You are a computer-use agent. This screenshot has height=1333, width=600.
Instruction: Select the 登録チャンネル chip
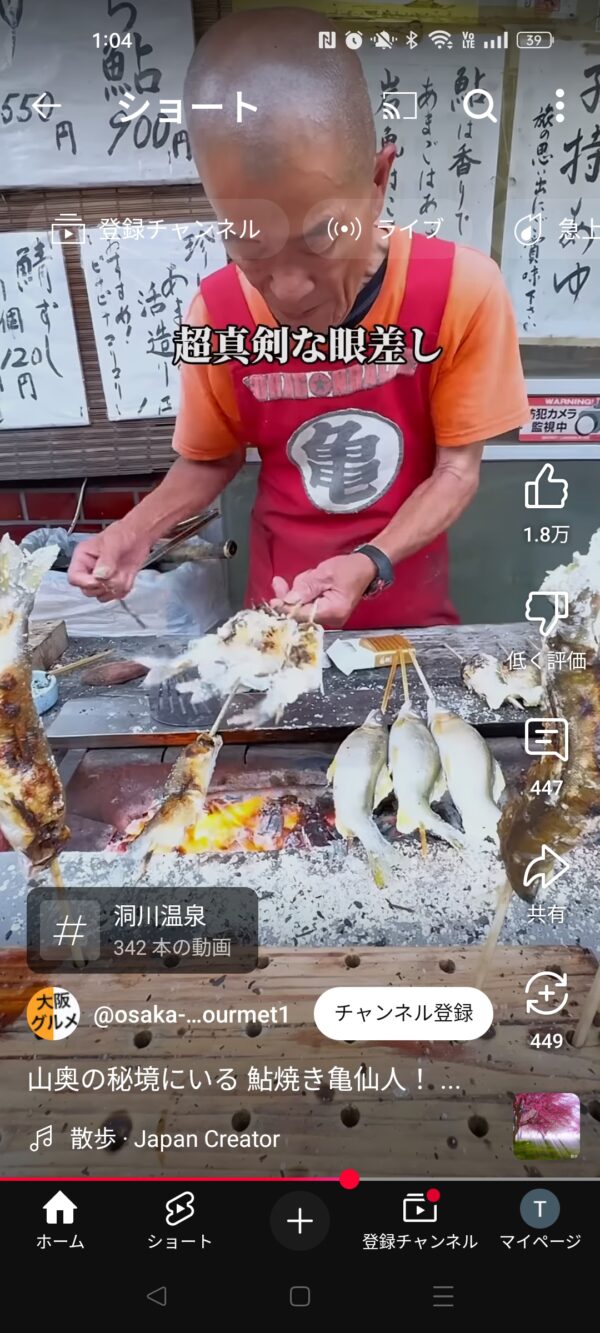pos(157,229)
